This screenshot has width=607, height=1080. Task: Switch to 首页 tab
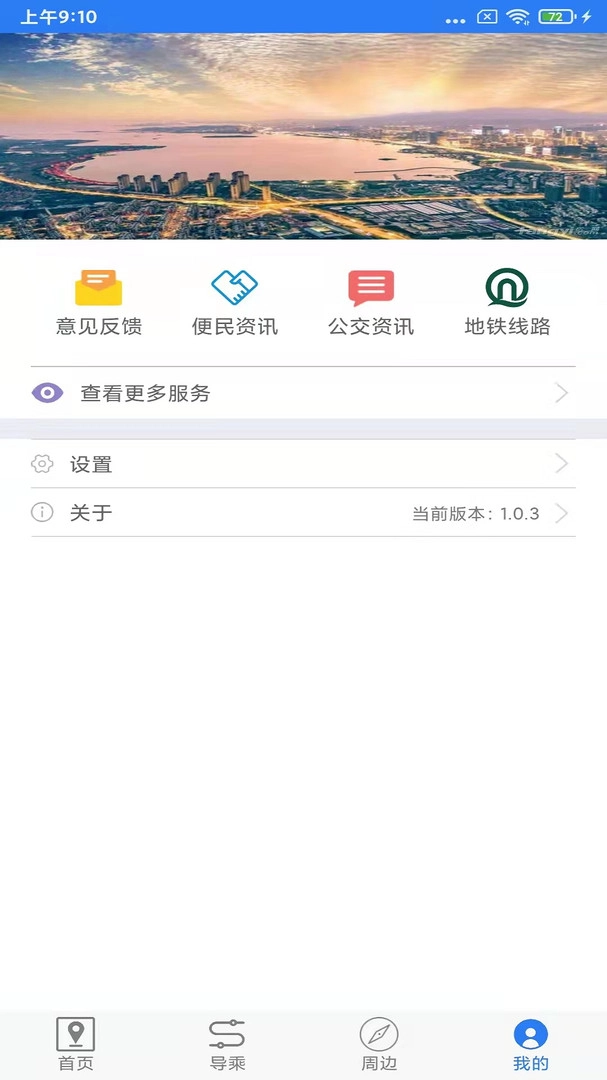click(x=76, y=1044)
